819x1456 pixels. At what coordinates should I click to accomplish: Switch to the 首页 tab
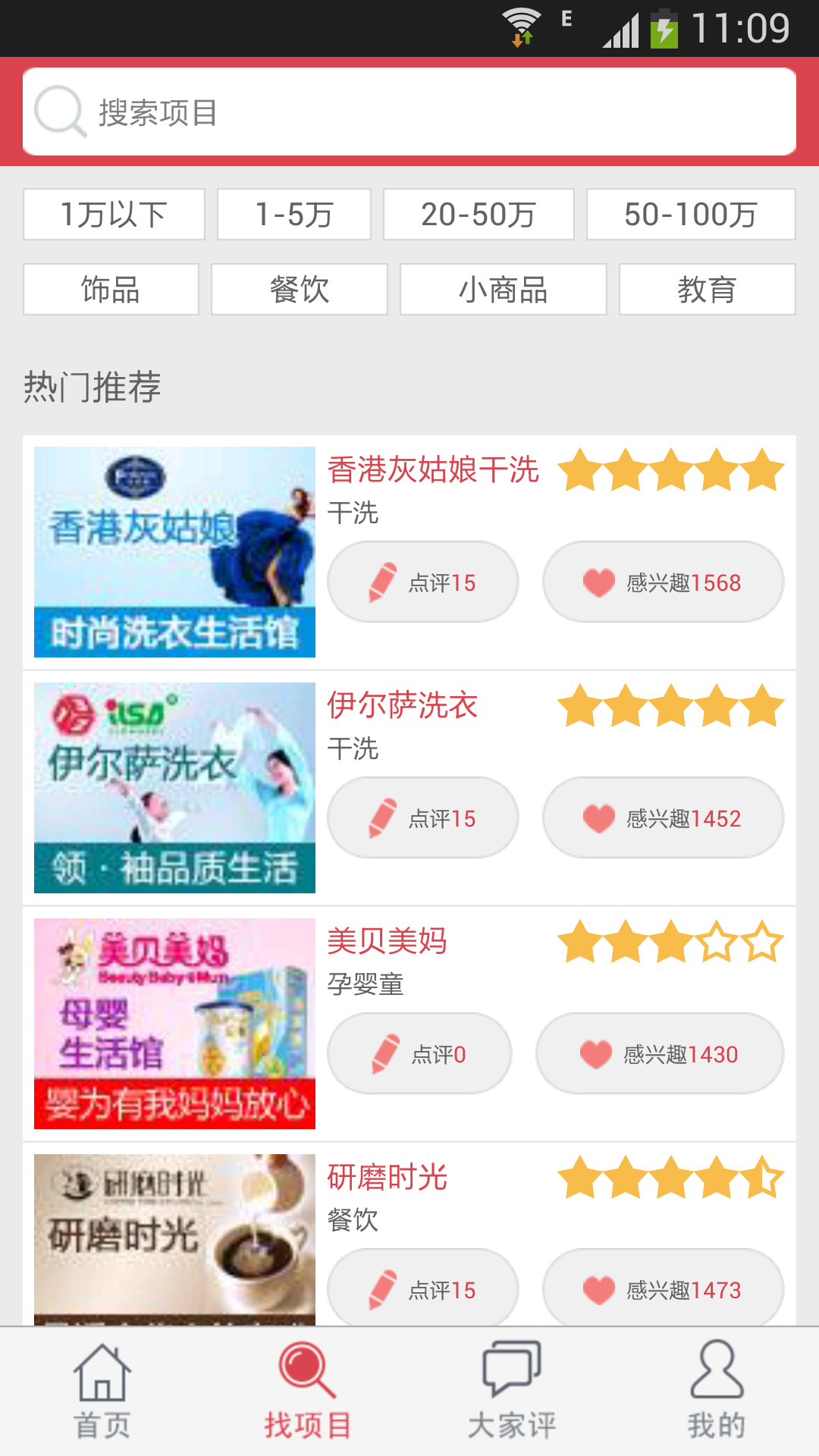point(102,1392)
